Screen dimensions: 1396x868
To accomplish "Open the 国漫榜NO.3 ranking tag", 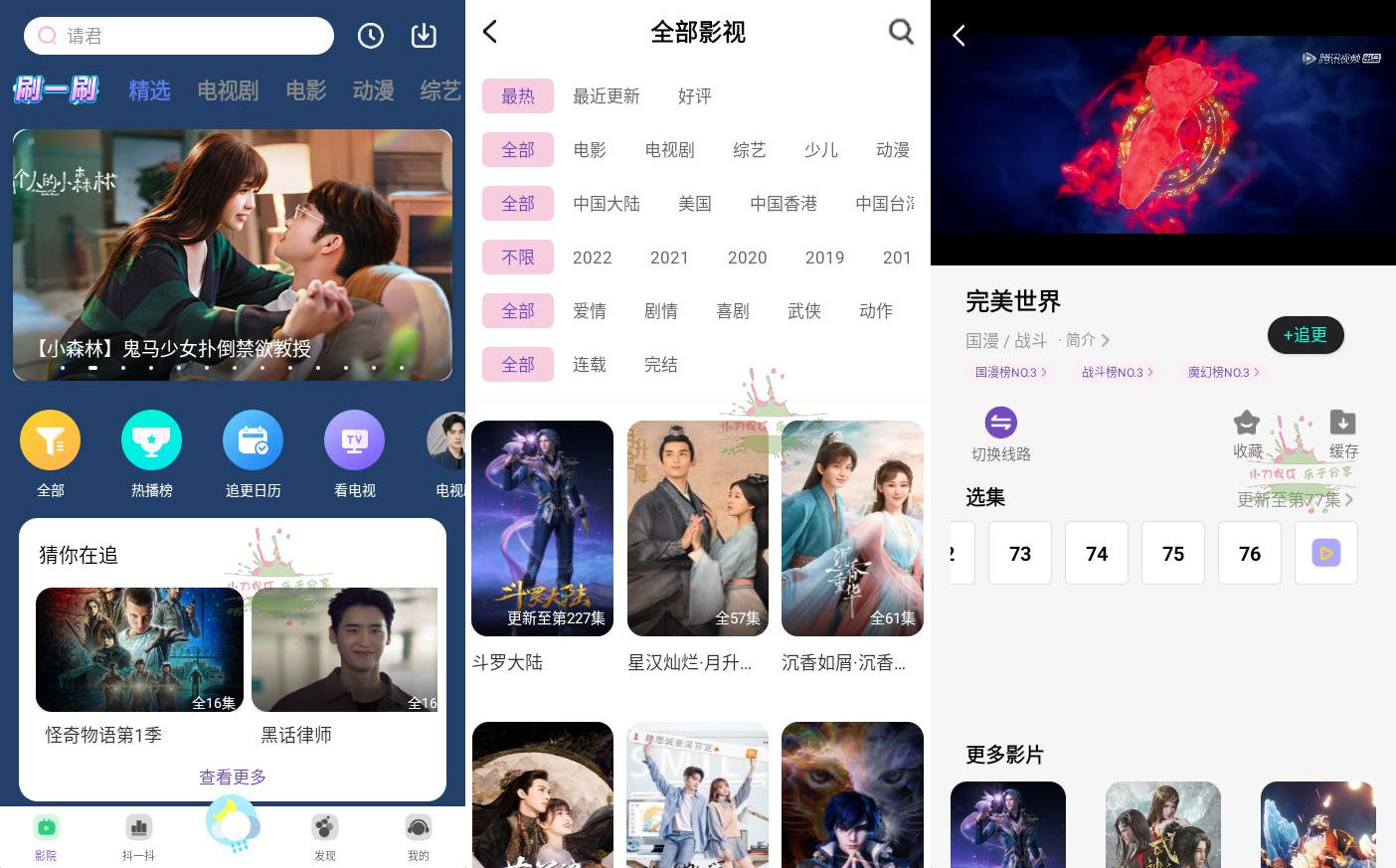I will click(x=1010, y=372).
